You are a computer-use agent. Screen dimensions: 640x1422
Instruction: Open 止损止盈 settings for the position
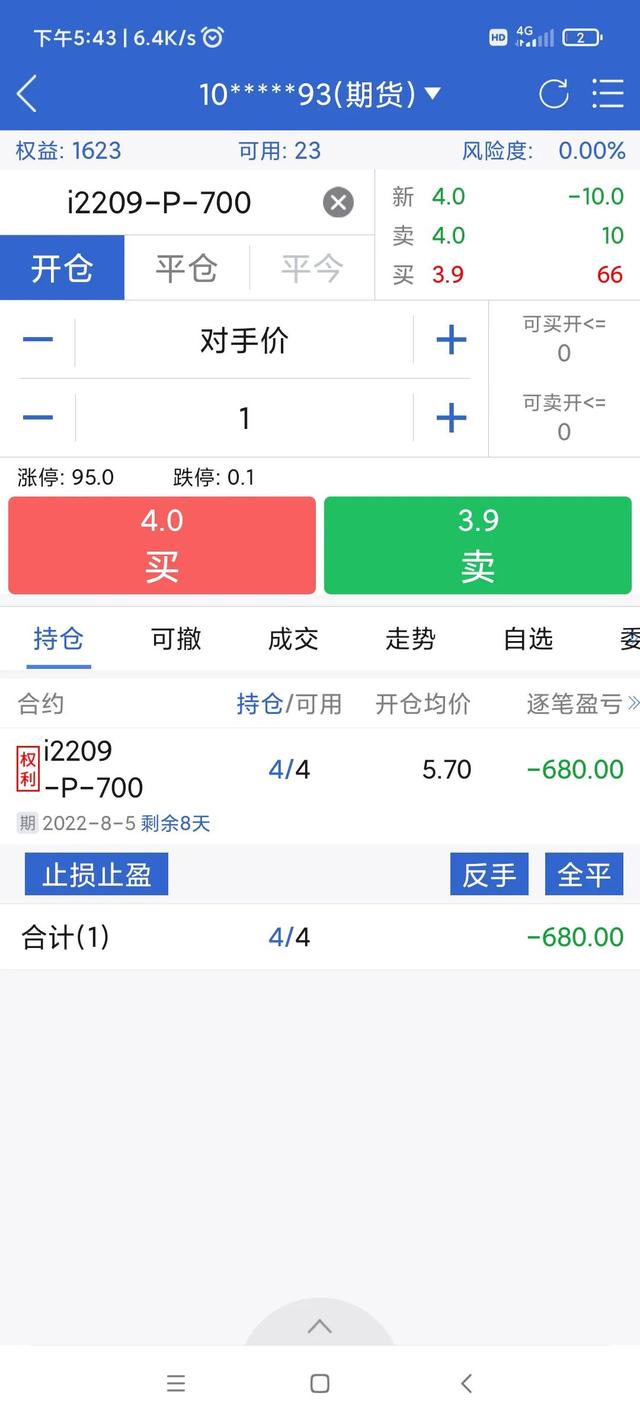coord(96,875)
